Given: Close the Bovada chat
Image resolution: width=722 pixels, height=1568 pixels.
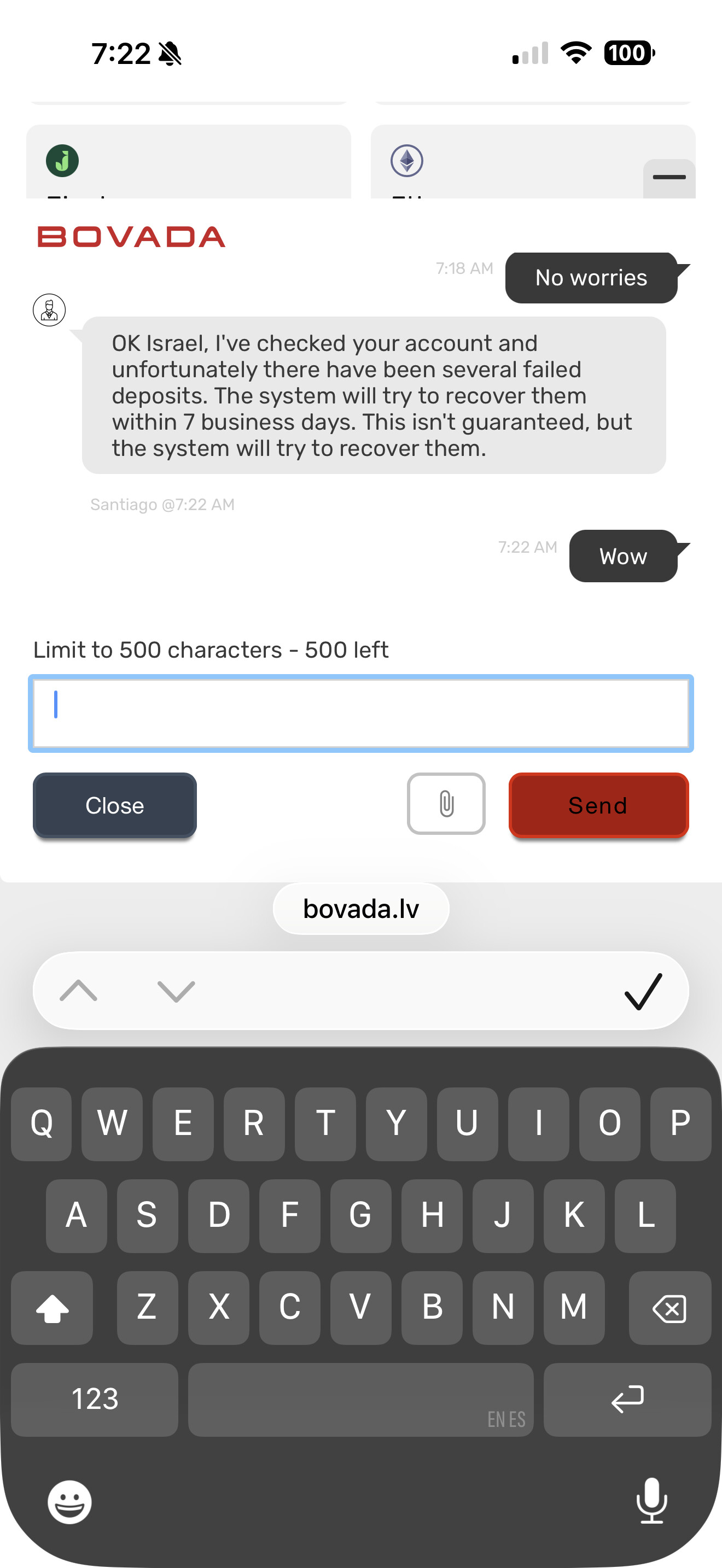Looking at the screenshot, I should [114, 805].
